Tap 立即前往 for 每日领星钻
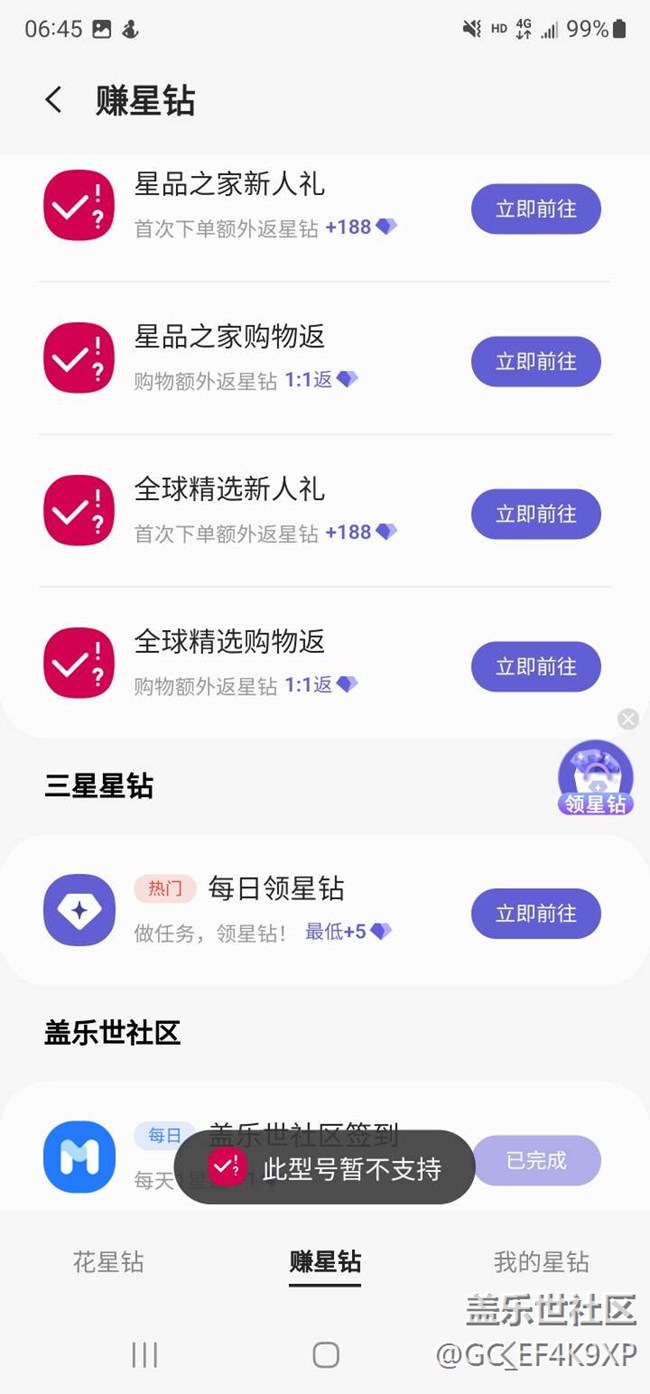The height and width of the screenshot is (1394, 650). coord(536,914)
